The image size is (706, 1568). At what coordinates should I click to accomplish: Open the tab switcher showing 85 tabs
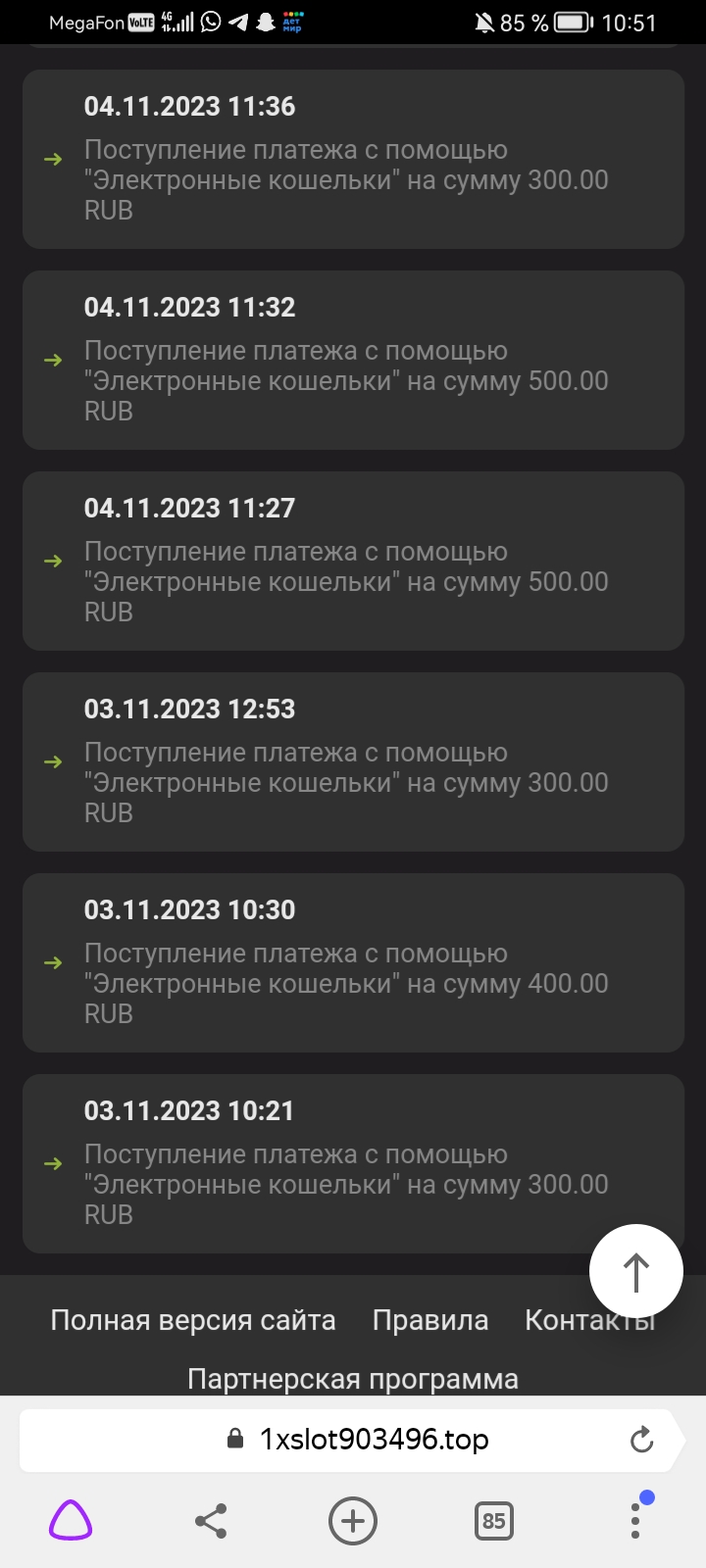493,1521
